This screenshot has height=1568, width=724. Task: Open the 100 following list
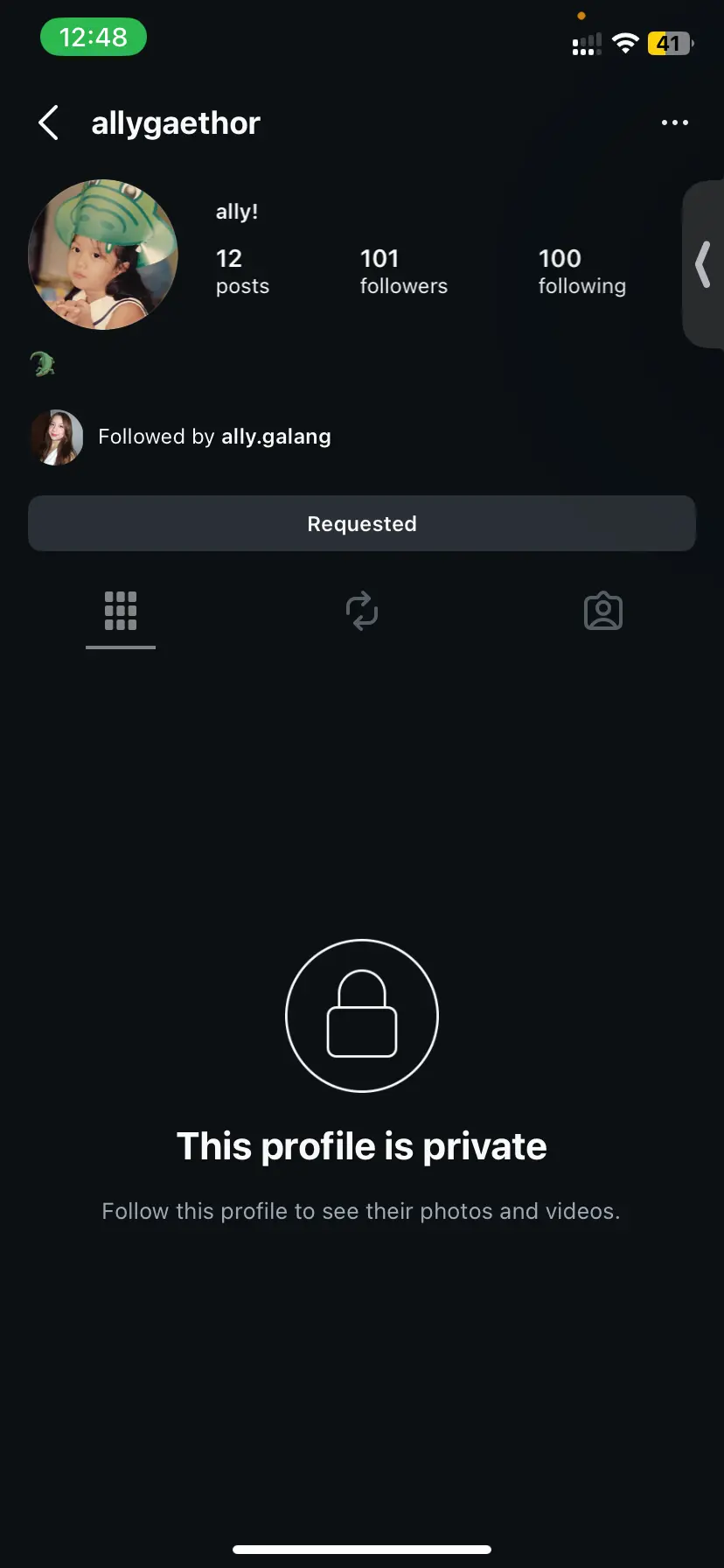tap(581, 270)
